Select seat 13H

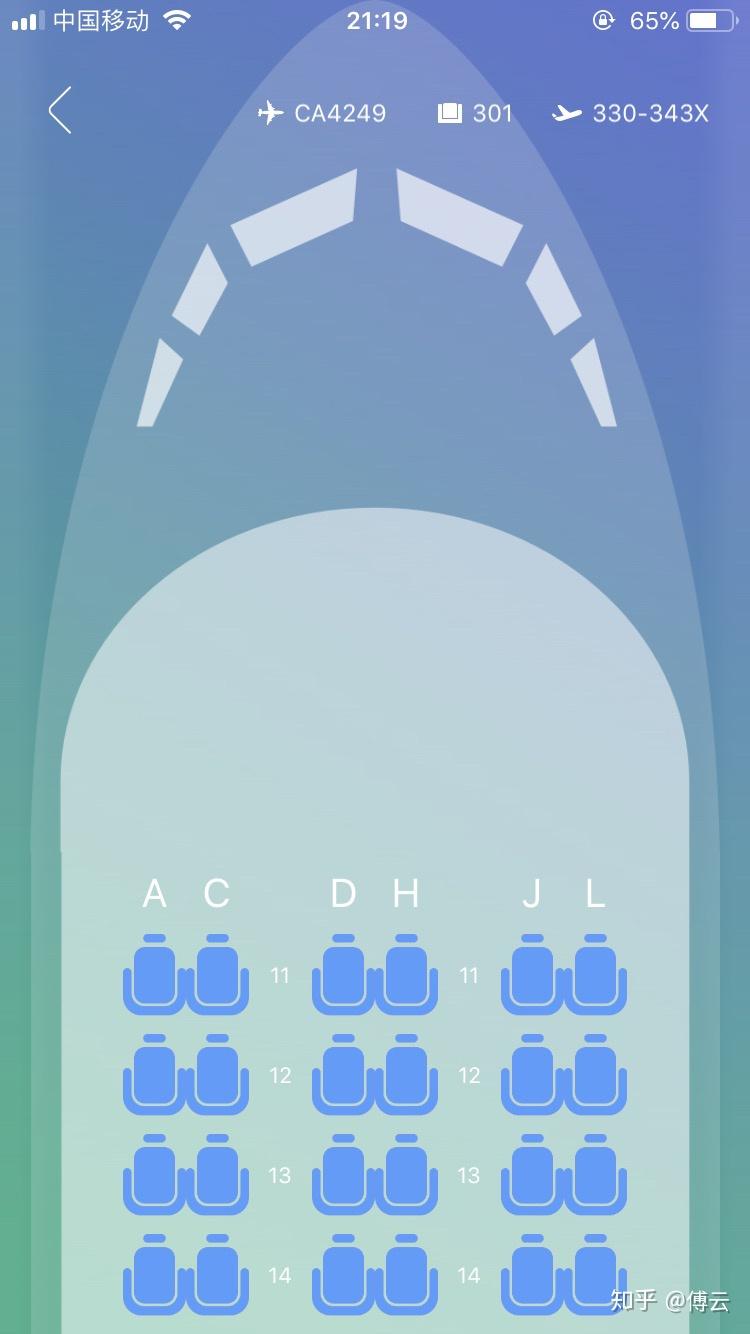406,1176
